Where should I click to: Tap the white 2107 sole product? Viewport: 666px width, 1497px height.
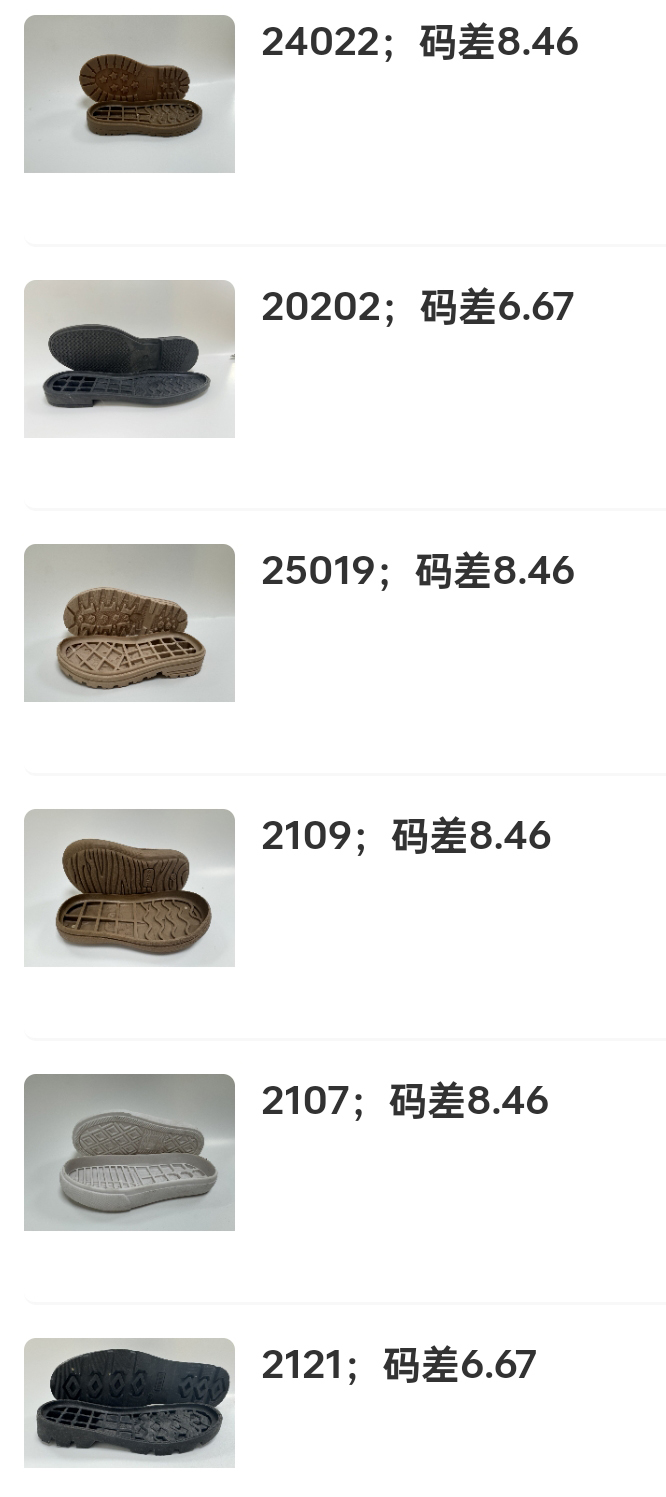[x=129, y=1151]
